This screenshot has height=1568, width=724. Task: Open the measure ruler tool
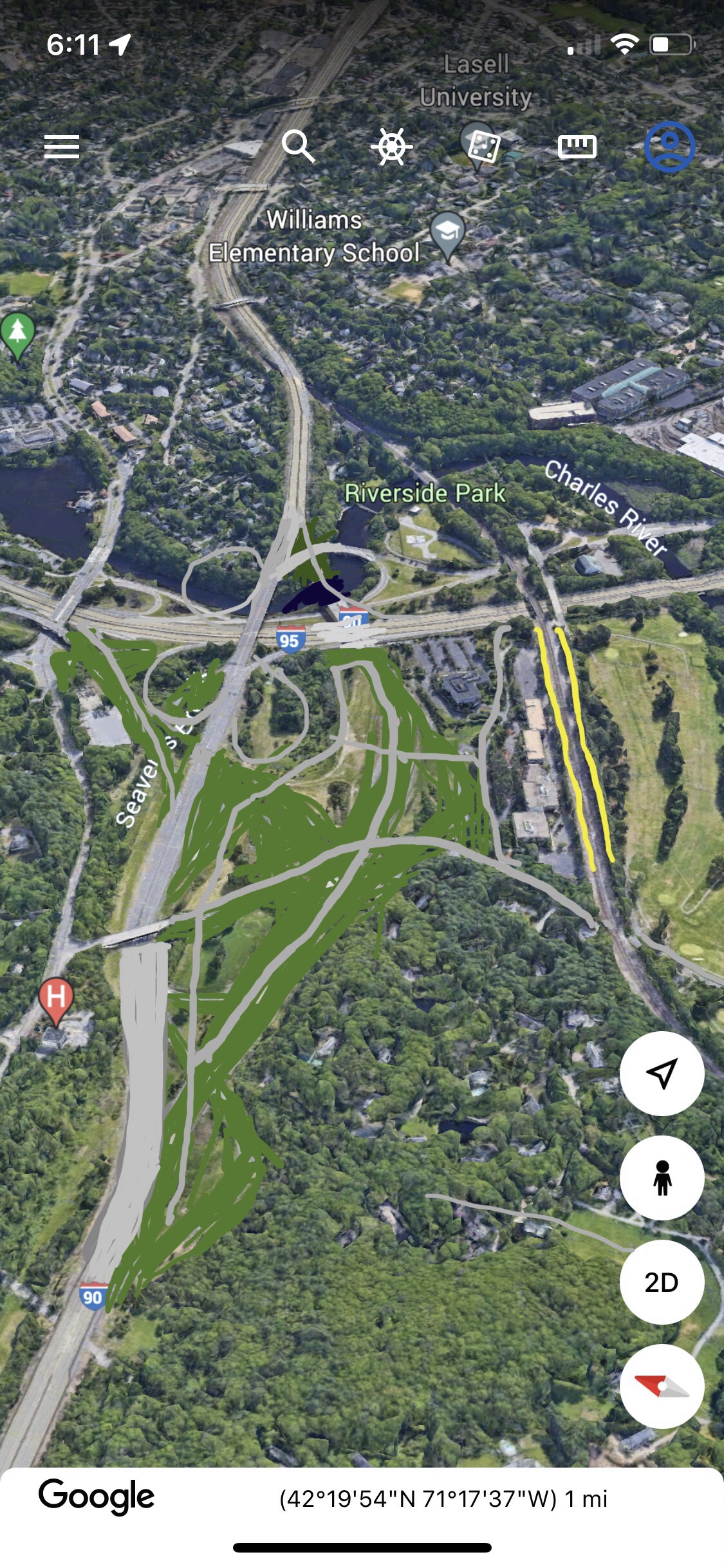pos(577,147)
